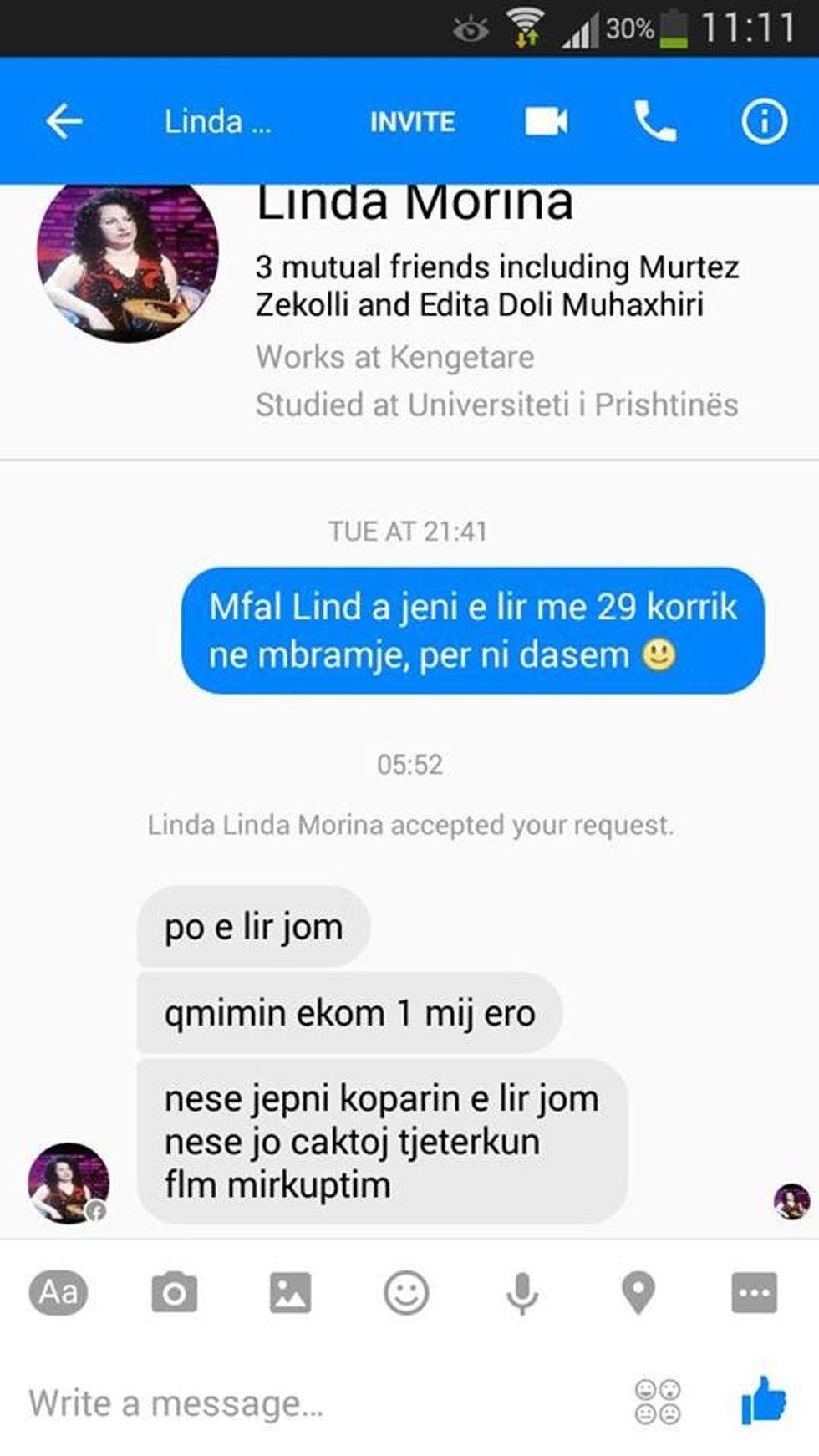Screen dimensions: 819x1456
Task: Open conversation info via the info icon
Action: 763,121
